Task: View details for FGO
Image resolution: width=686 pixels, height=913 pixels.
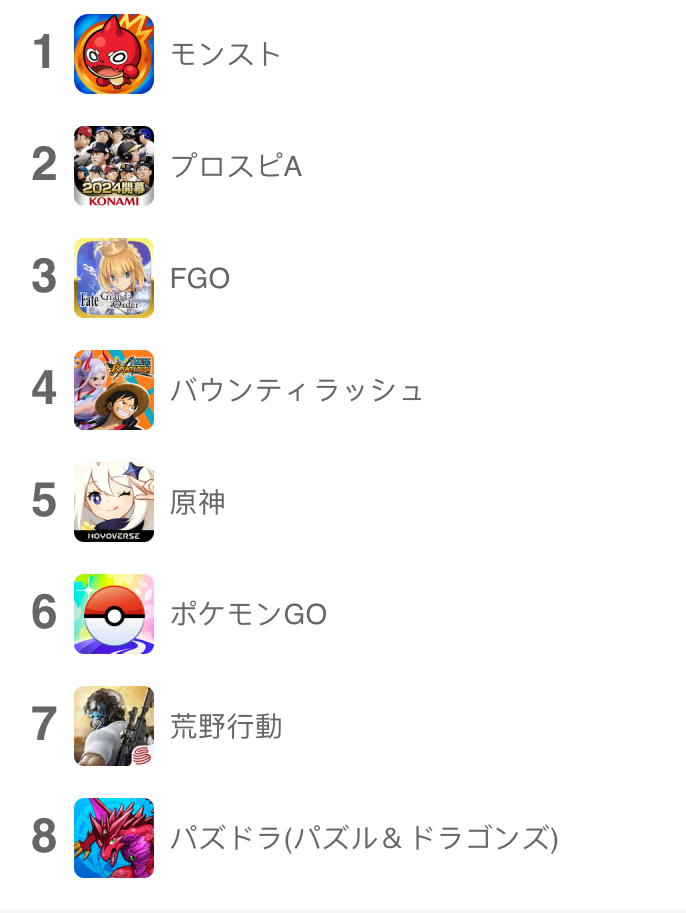Action: click(200, 278)
